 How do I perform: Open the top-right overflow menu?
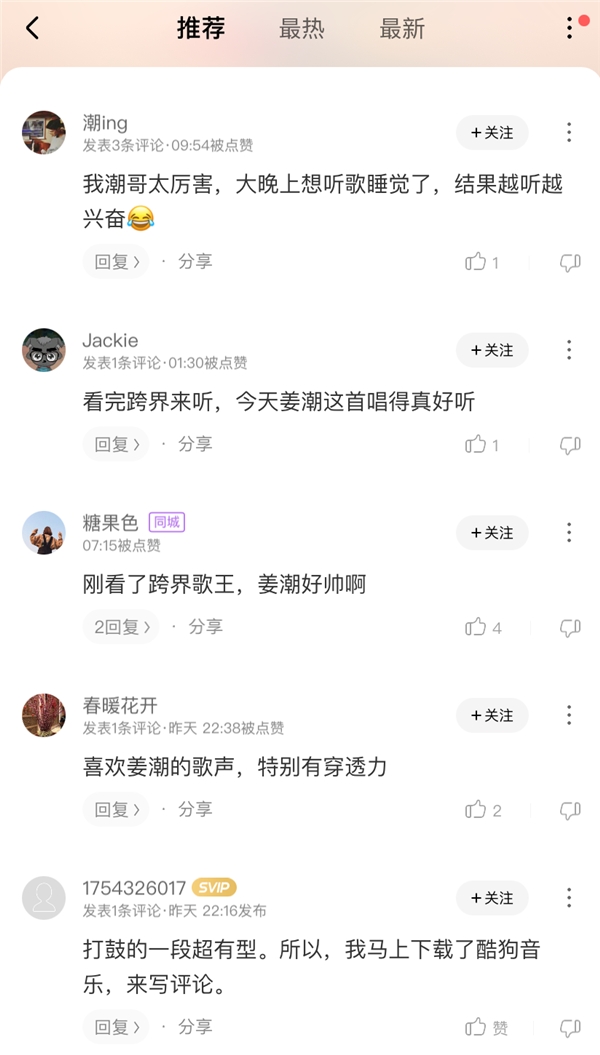click(570, 28)
